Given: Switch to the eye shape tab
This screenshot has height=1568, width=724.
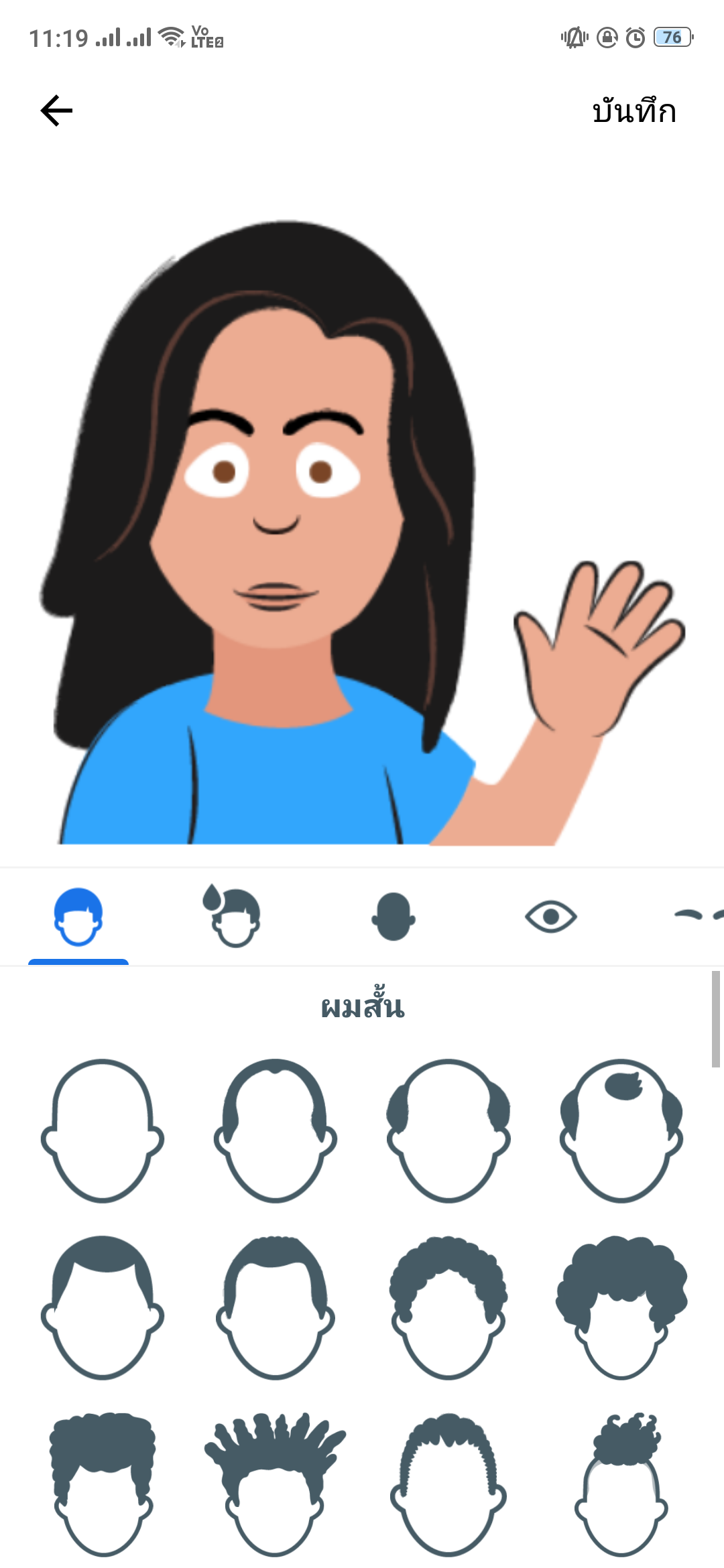Looking at the screenshot, I should pyautogui.click(x=550, y=916).
